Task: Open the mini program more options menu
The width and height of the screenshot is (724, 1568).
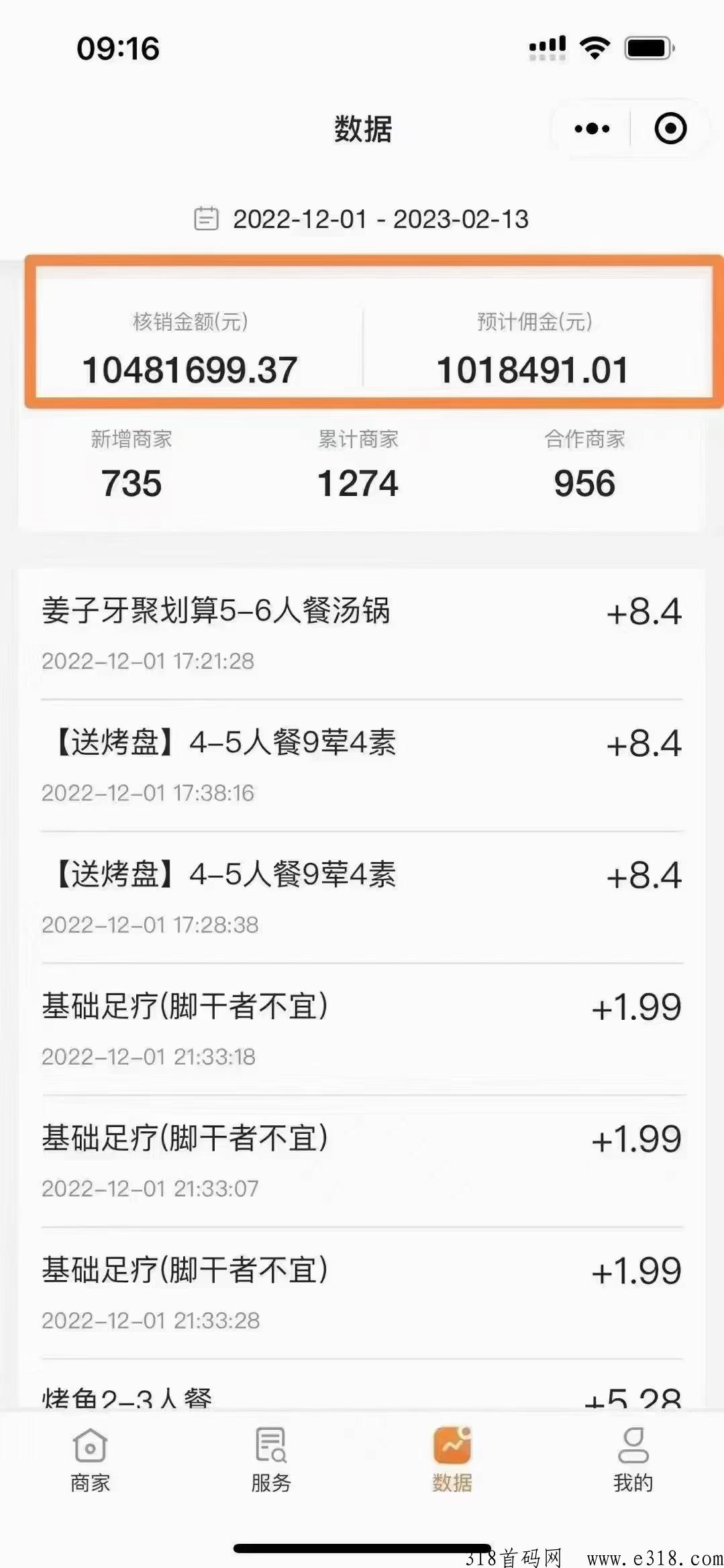Action: click(592, 128)
